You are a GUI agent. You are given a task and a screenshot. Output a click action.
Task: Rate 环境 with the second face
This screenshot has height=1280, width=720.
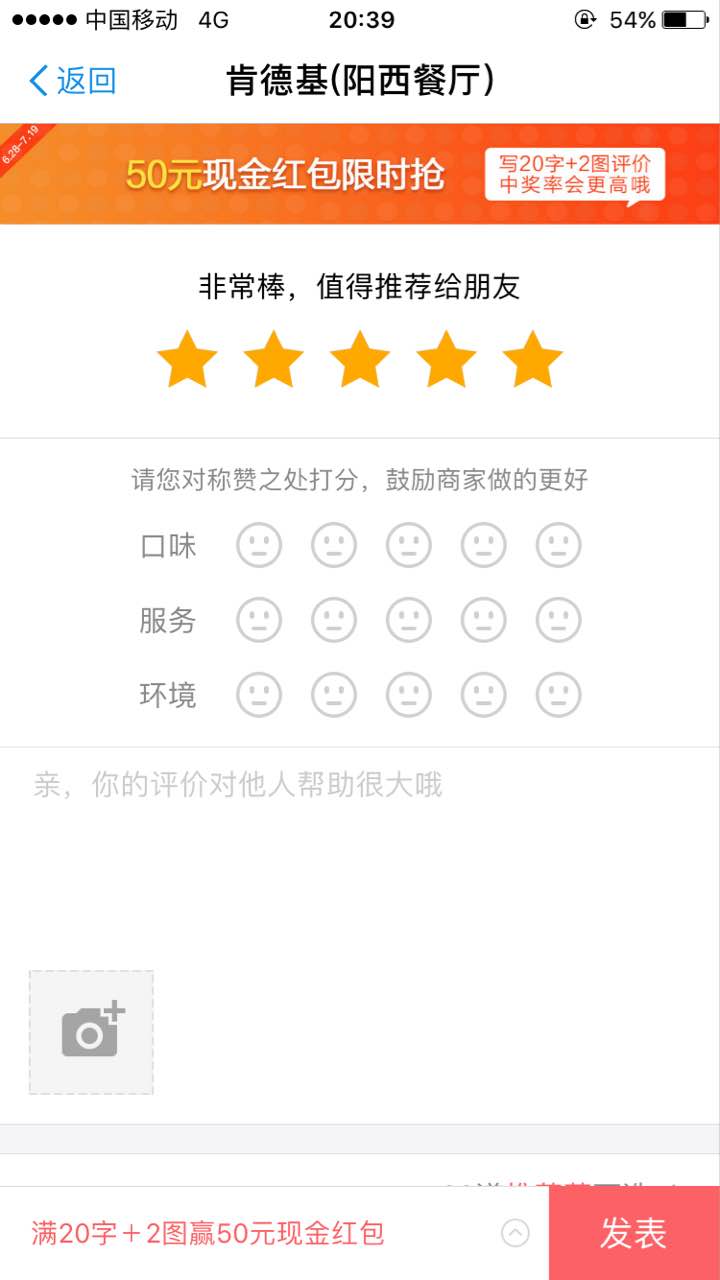[x=334, y=695]
